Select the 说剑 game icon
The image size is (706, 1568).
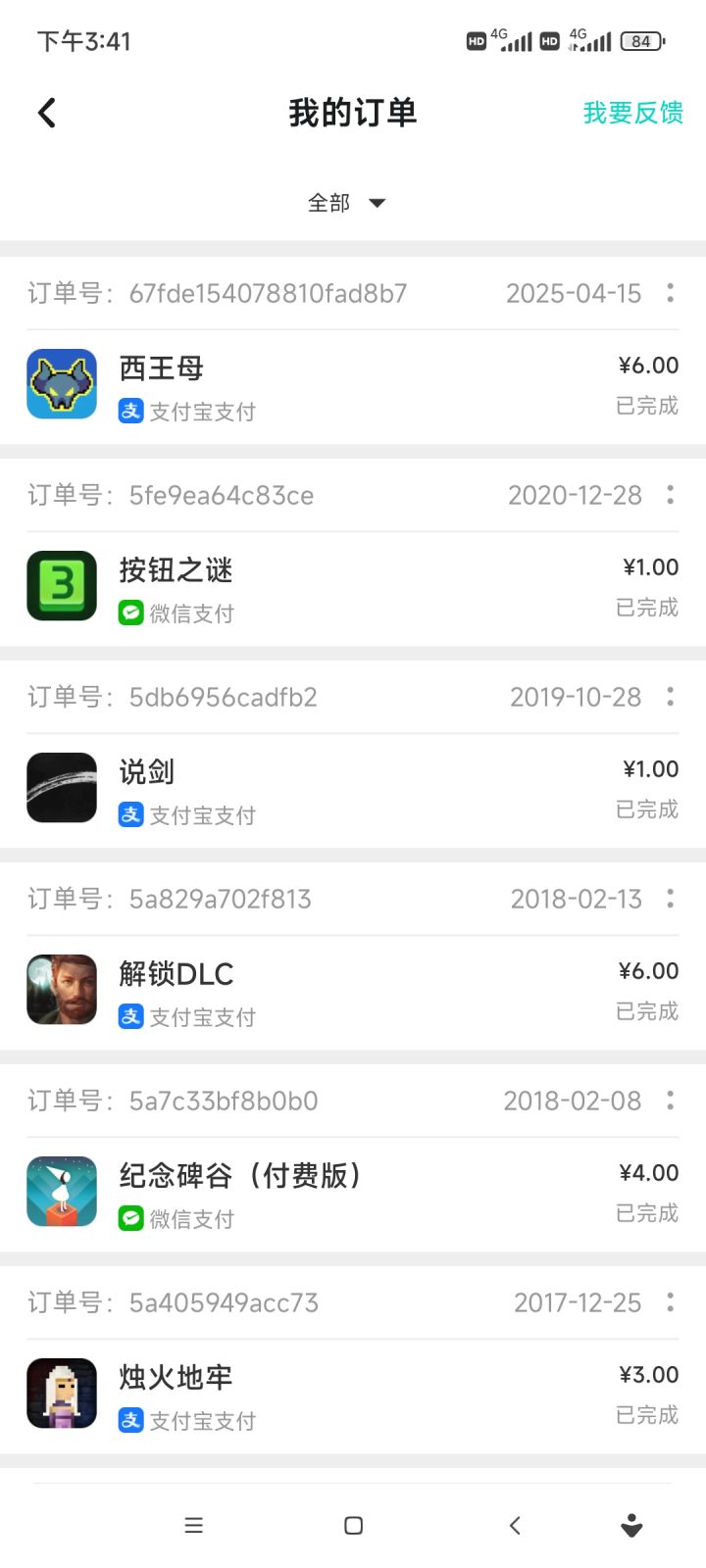(x=61, y=788)
